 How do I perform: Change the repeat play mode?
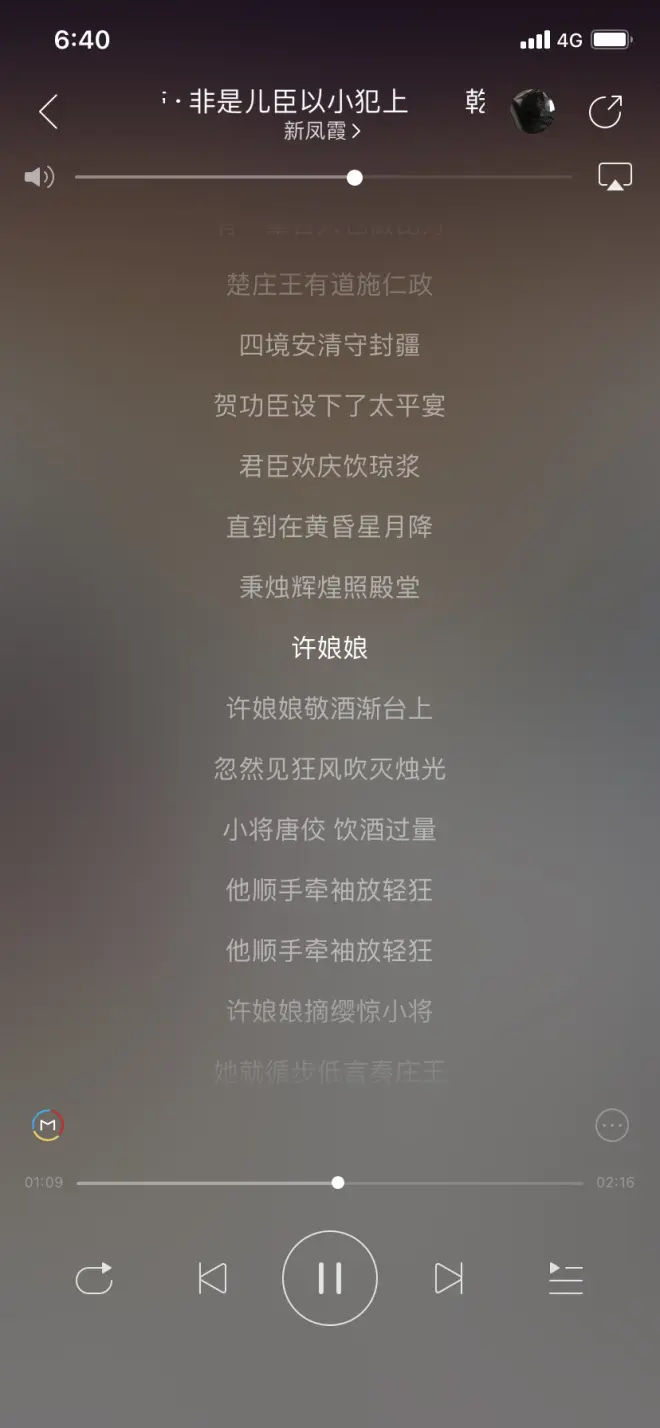pyautogui.click(x=94, y=1278)
